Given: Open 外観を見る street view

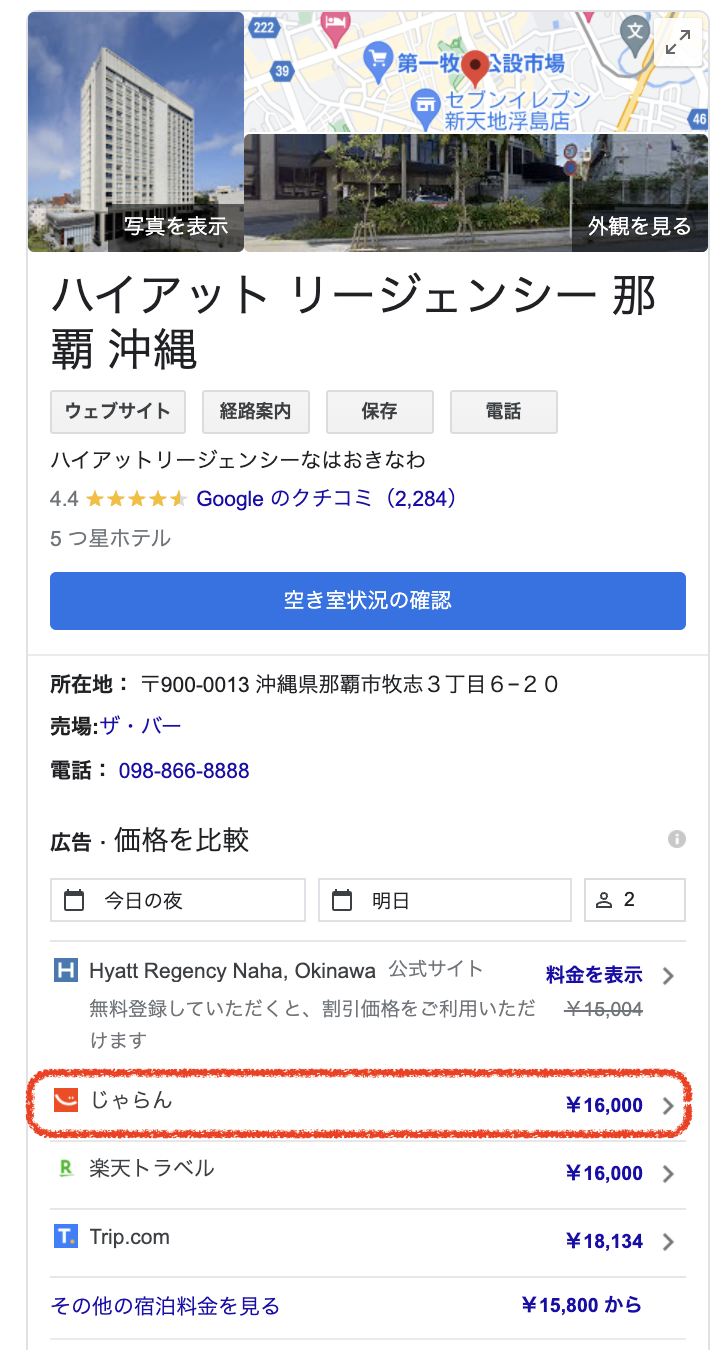Looking at the screenshot, I should pyautogui.click(x=476, y=193).
